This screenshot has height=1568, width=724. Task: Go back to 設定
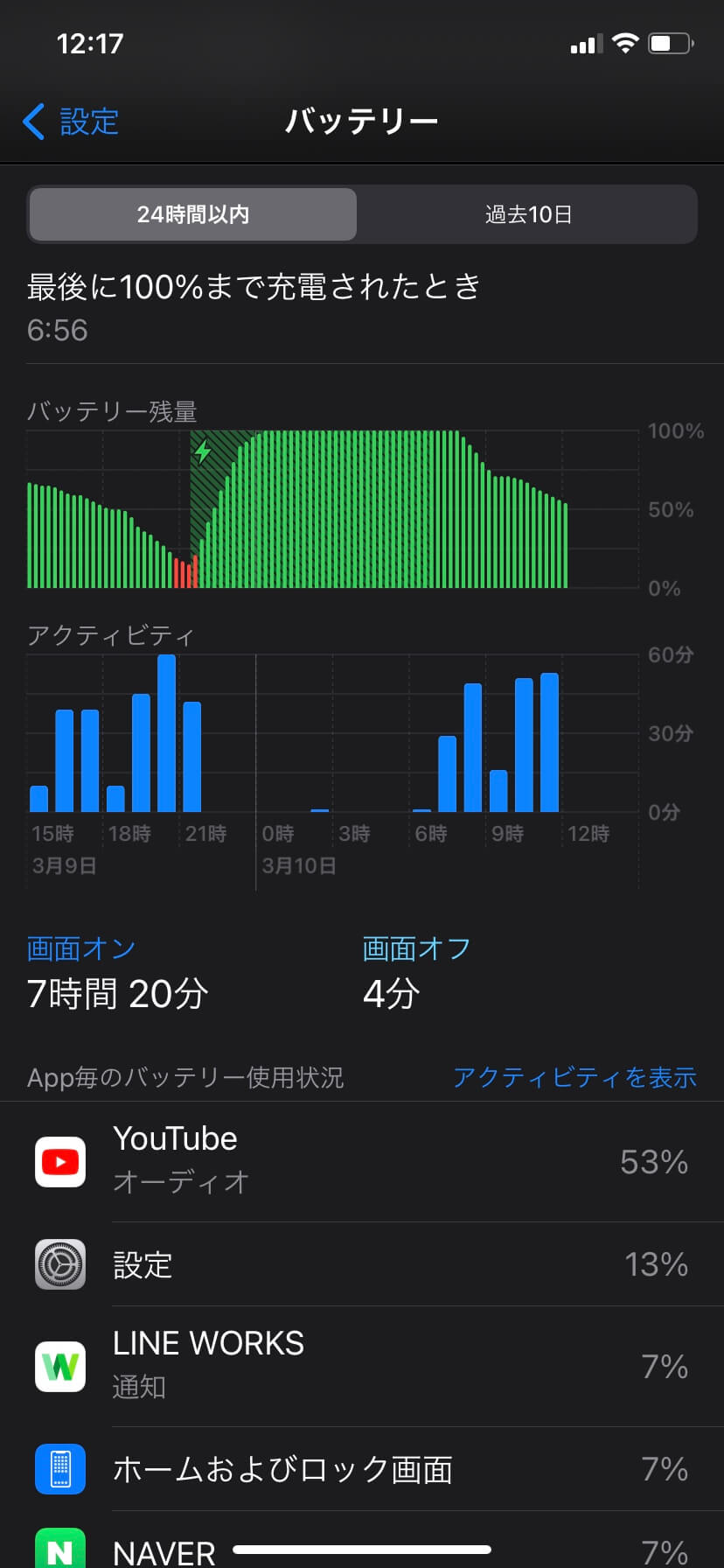click(x=72, y=122)
